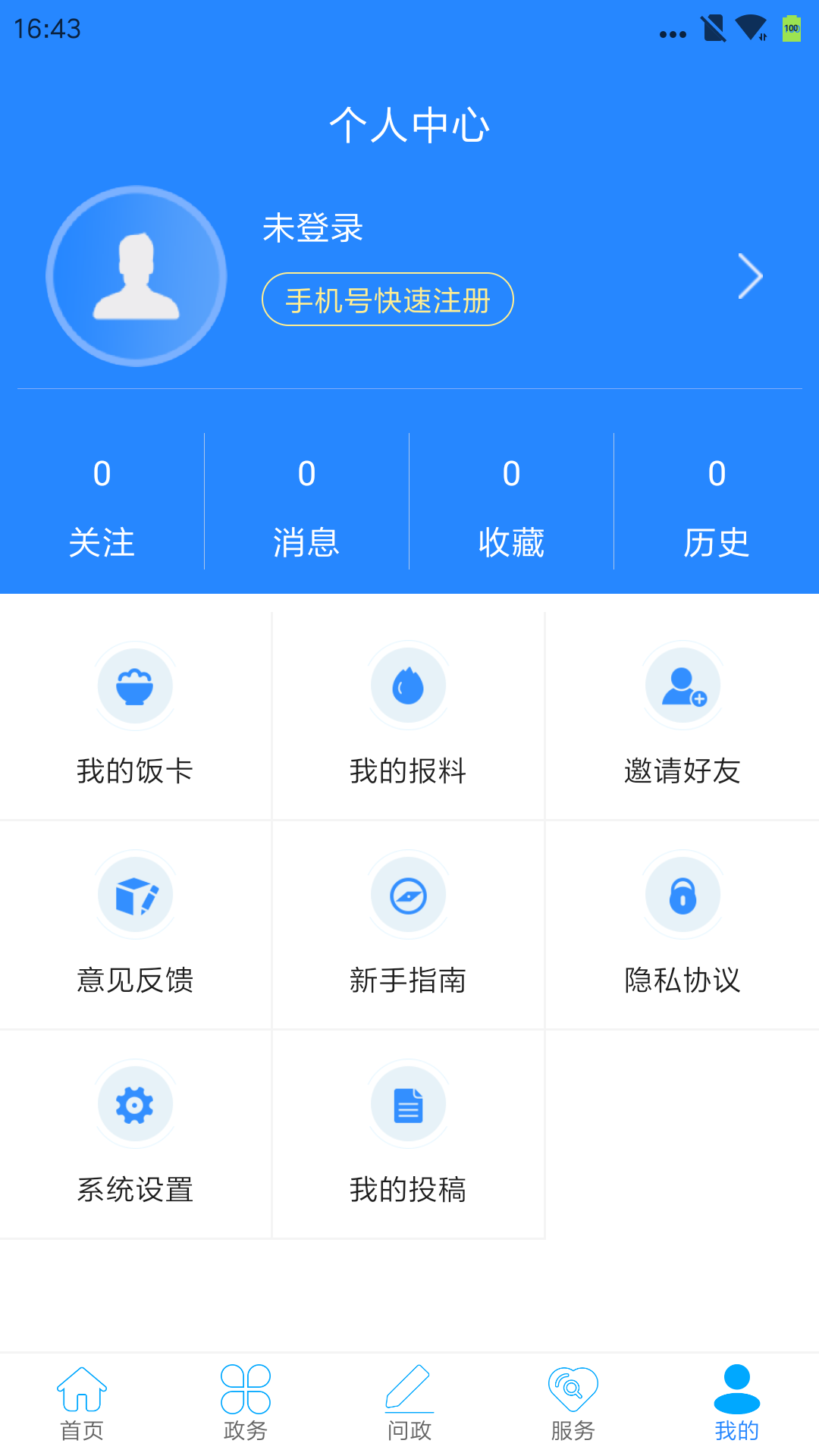Image resolution: width=819 pixels, height=1456 pixels.
Task: Select 邀请好友 to invite friends
Action: pos(681,720)
